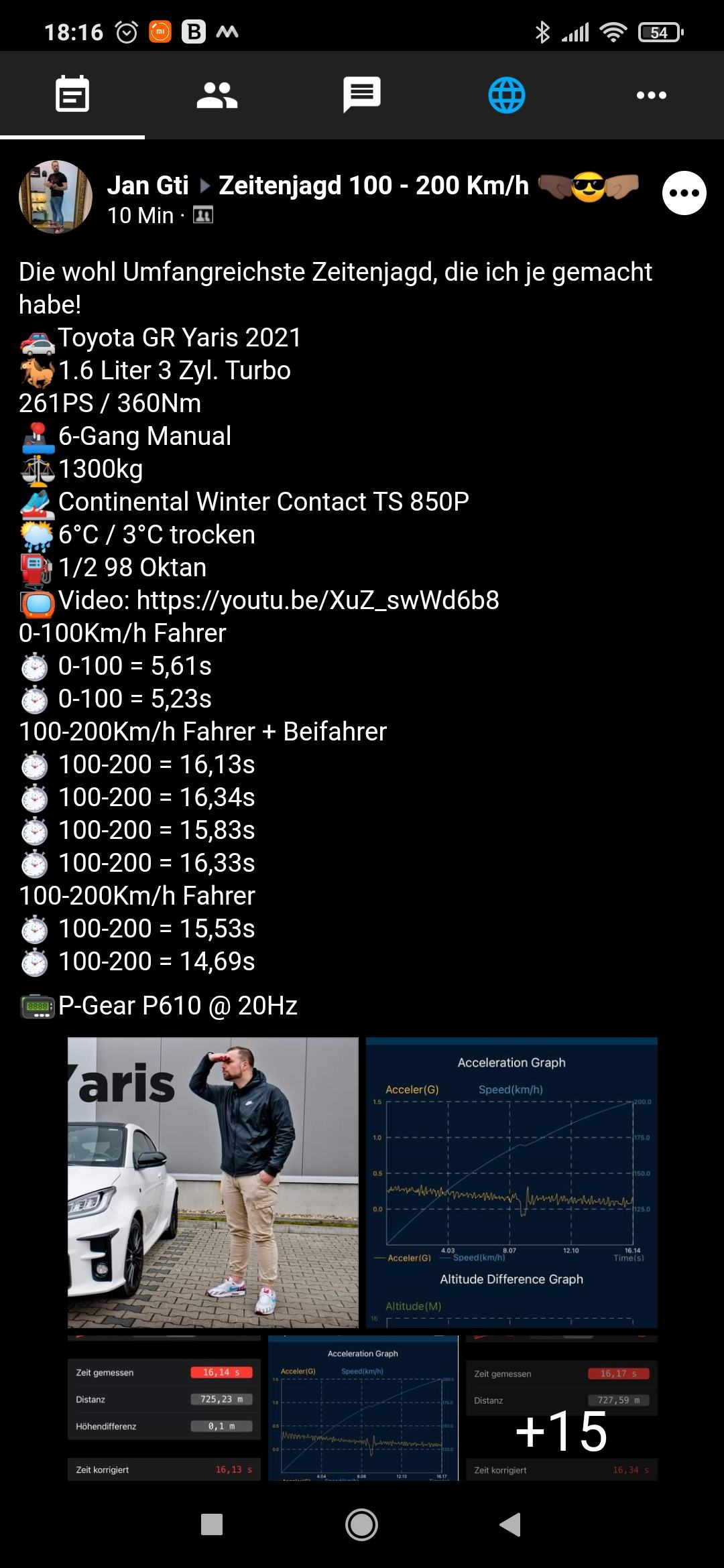Open the small Acceleration Graph thumbnail
This screenshot has height=1568, width=724.
click(363, 1409)
